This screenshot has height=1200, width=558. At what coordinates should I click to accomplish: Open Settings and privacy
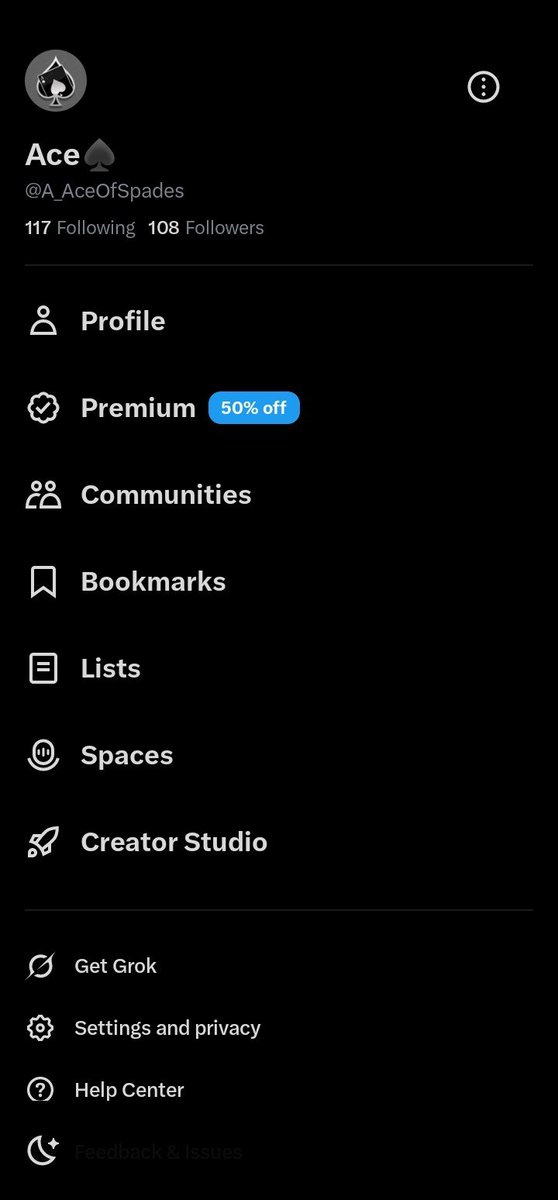pos(279,1028)
